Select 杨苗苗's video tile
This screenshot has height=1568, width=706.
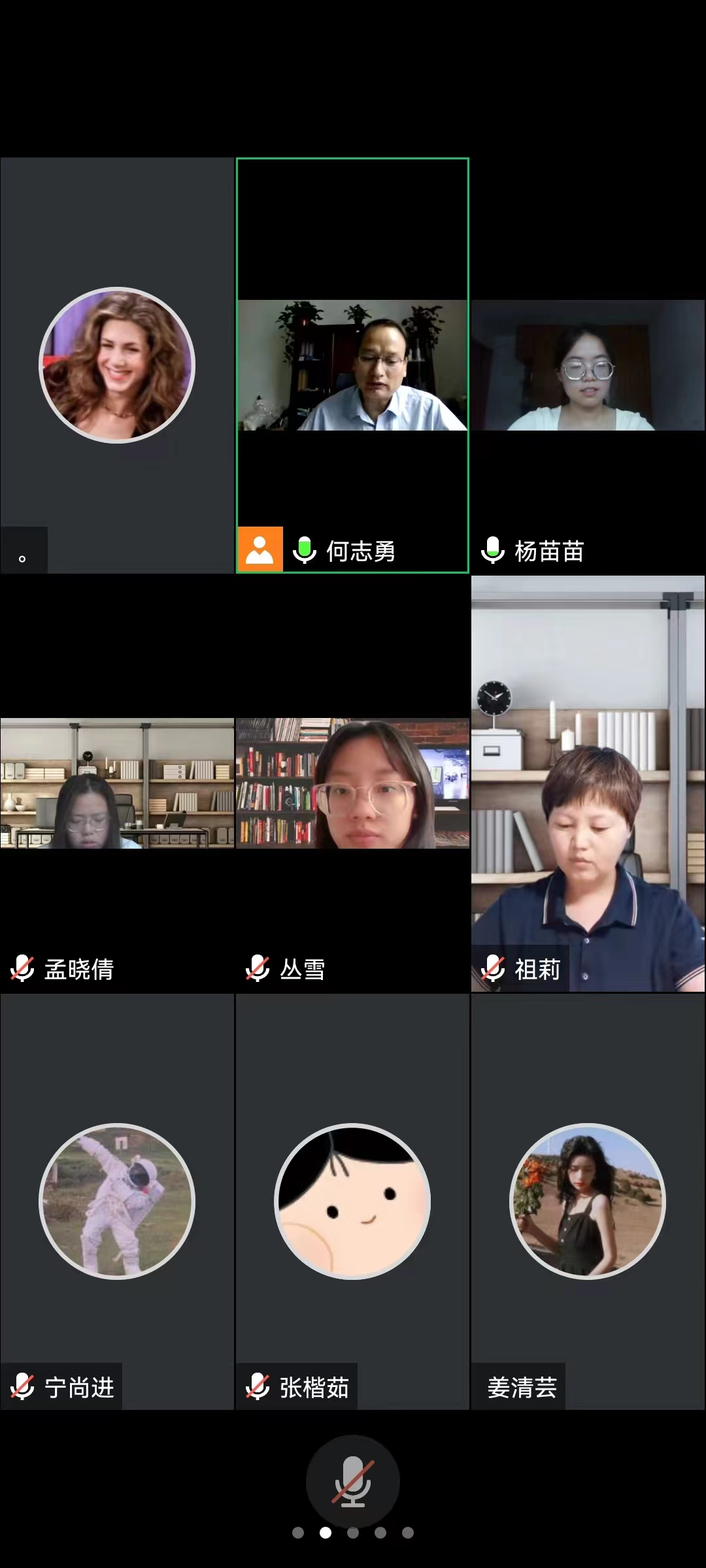[x=588, y=366]
